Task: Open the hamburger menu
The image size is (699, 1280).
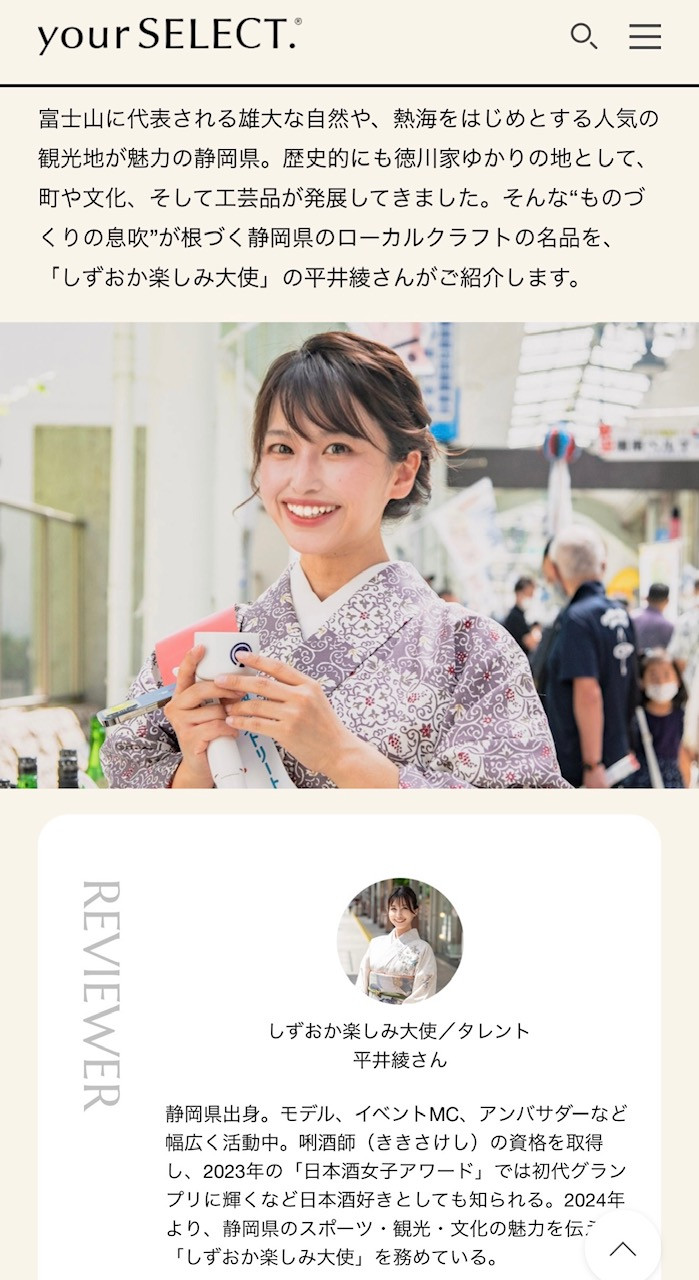Action: 645,37
